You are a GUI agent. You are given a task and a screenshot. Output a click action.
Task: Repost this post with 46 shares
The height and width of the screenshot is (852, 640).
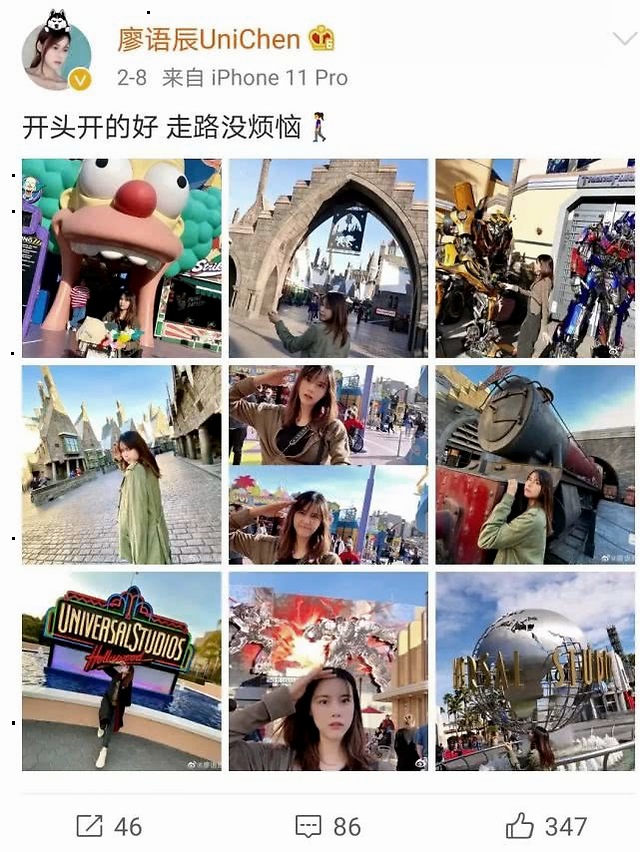pyautogui.click(x=109, y=826)
